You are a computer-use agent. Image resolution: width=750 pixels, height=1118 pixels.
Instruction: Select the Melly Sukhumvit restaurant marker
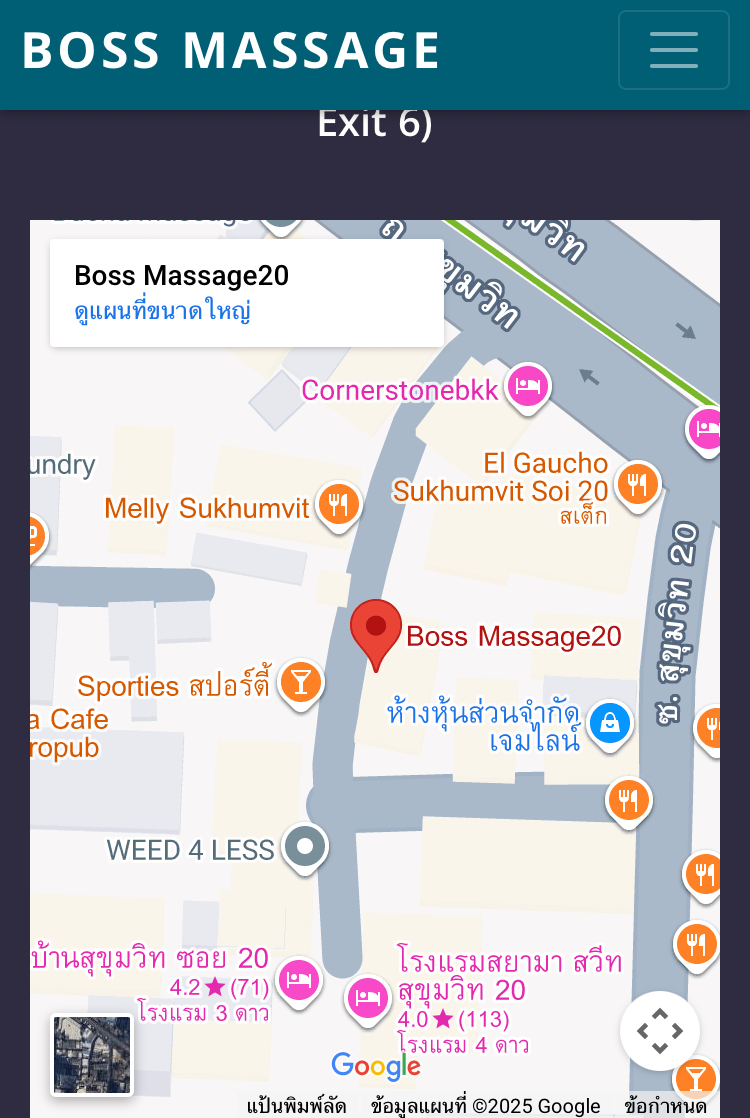click(x=339, y=503)
